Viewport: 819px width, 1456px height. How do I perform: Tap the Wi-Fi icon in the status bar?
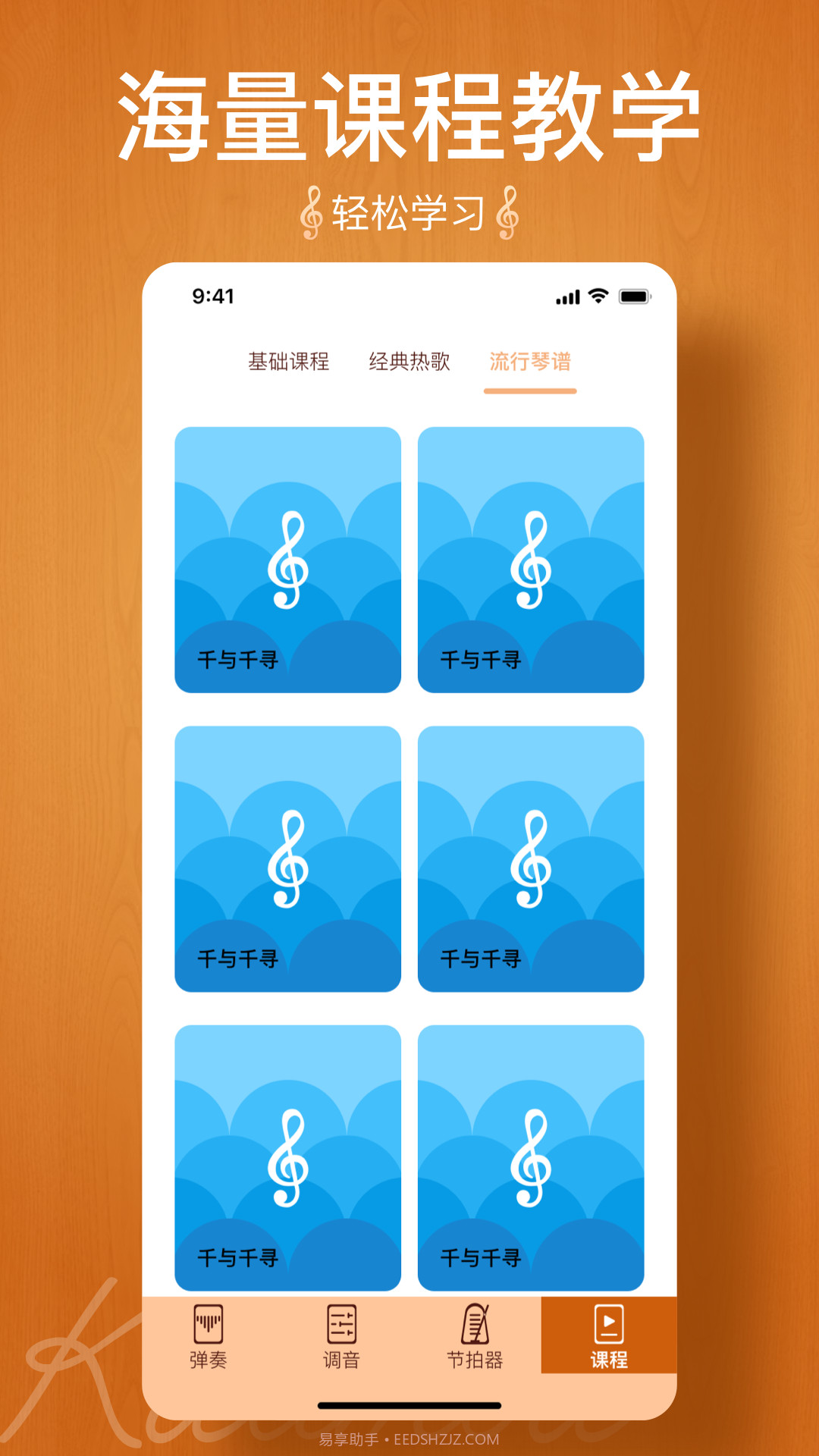click(599, 294)
